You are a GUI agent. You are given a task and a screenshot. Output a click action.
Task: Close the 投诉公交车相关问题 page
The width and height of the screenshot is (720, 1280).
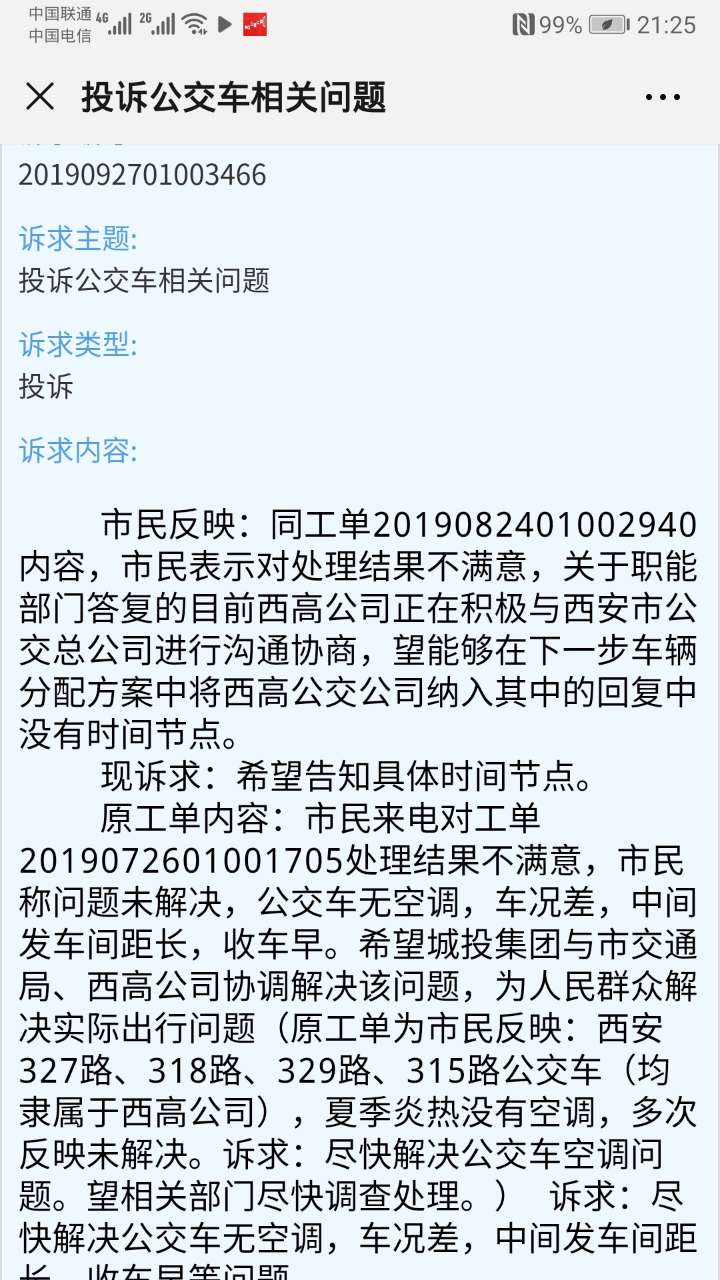tap(40, 97)
